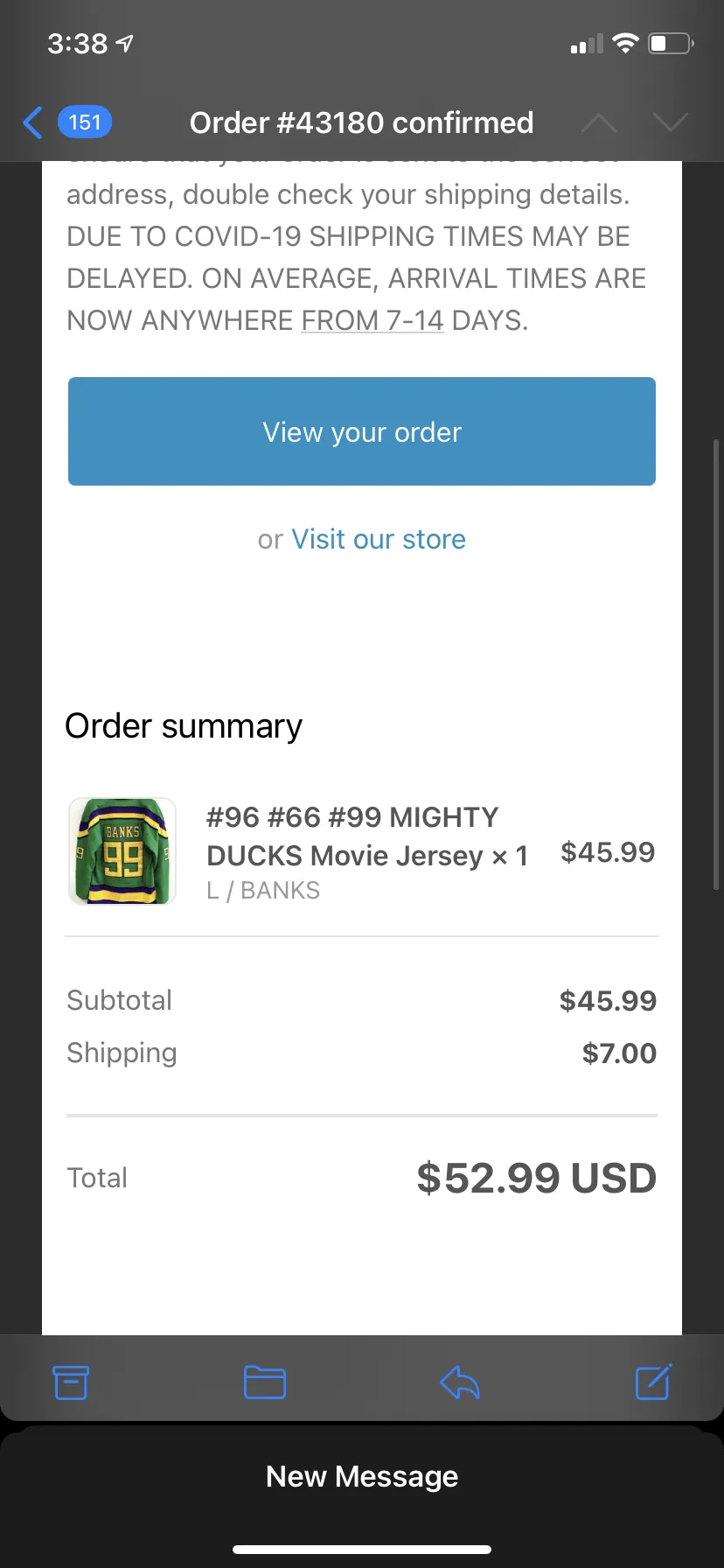This screenshot has width=724, height=1568.
Task: Open the New Message draft
Action: click(x=362, y=1476)
